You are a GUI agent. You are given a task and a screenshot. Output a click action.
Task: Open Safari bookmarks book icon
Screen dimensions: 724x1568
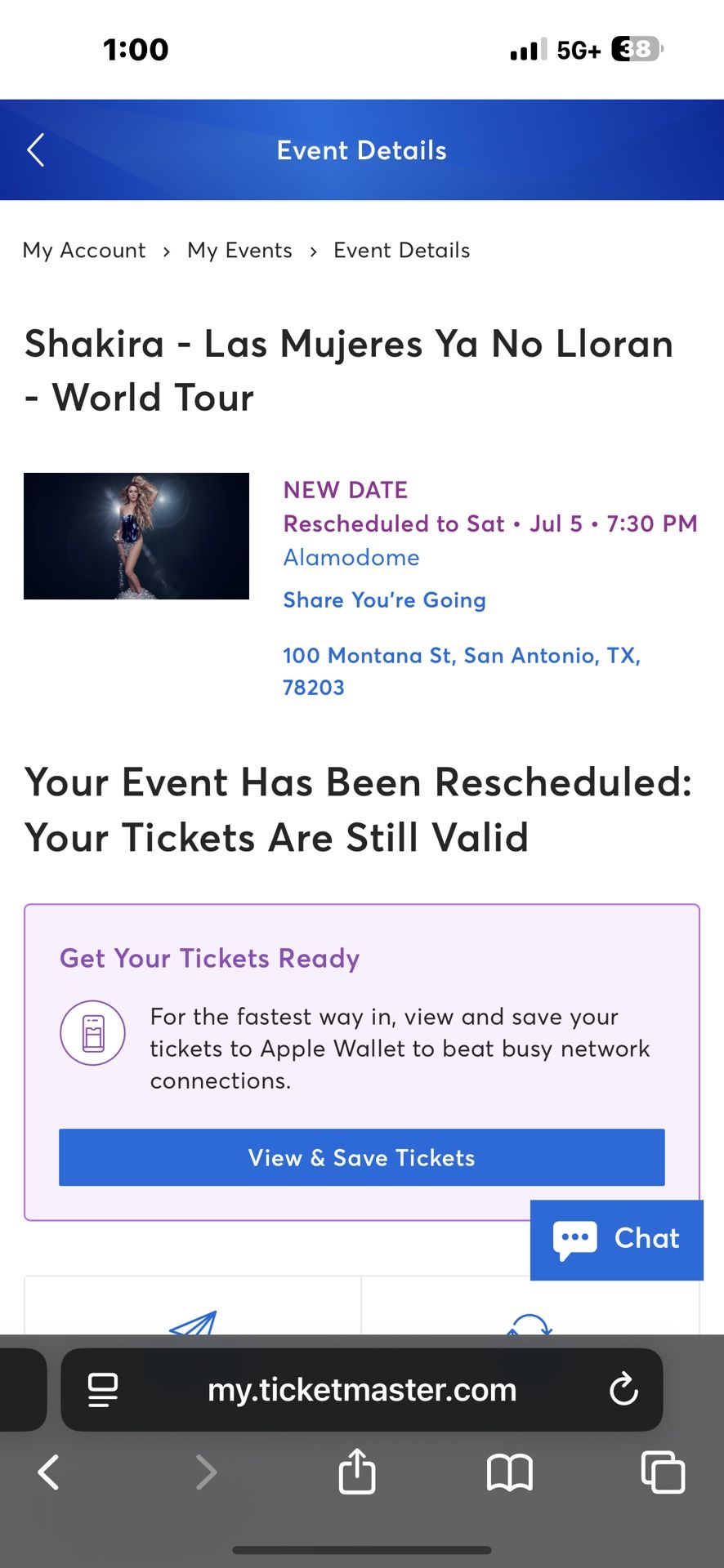(509, 1472)
